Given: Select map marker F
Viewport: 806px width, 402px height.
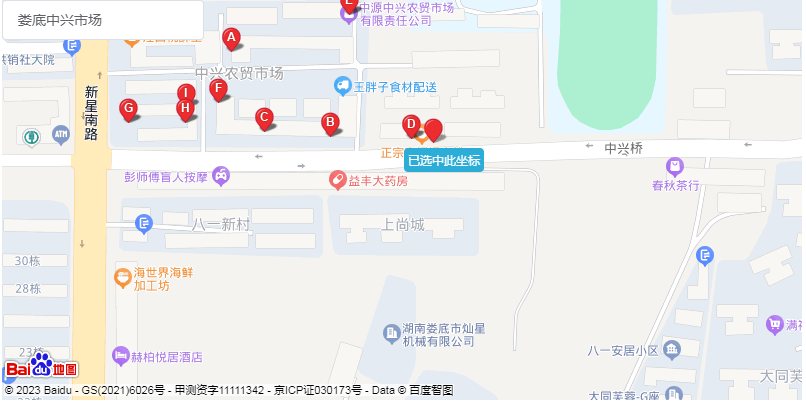Looking at the screenshot, I should click(x=217, y=88).
